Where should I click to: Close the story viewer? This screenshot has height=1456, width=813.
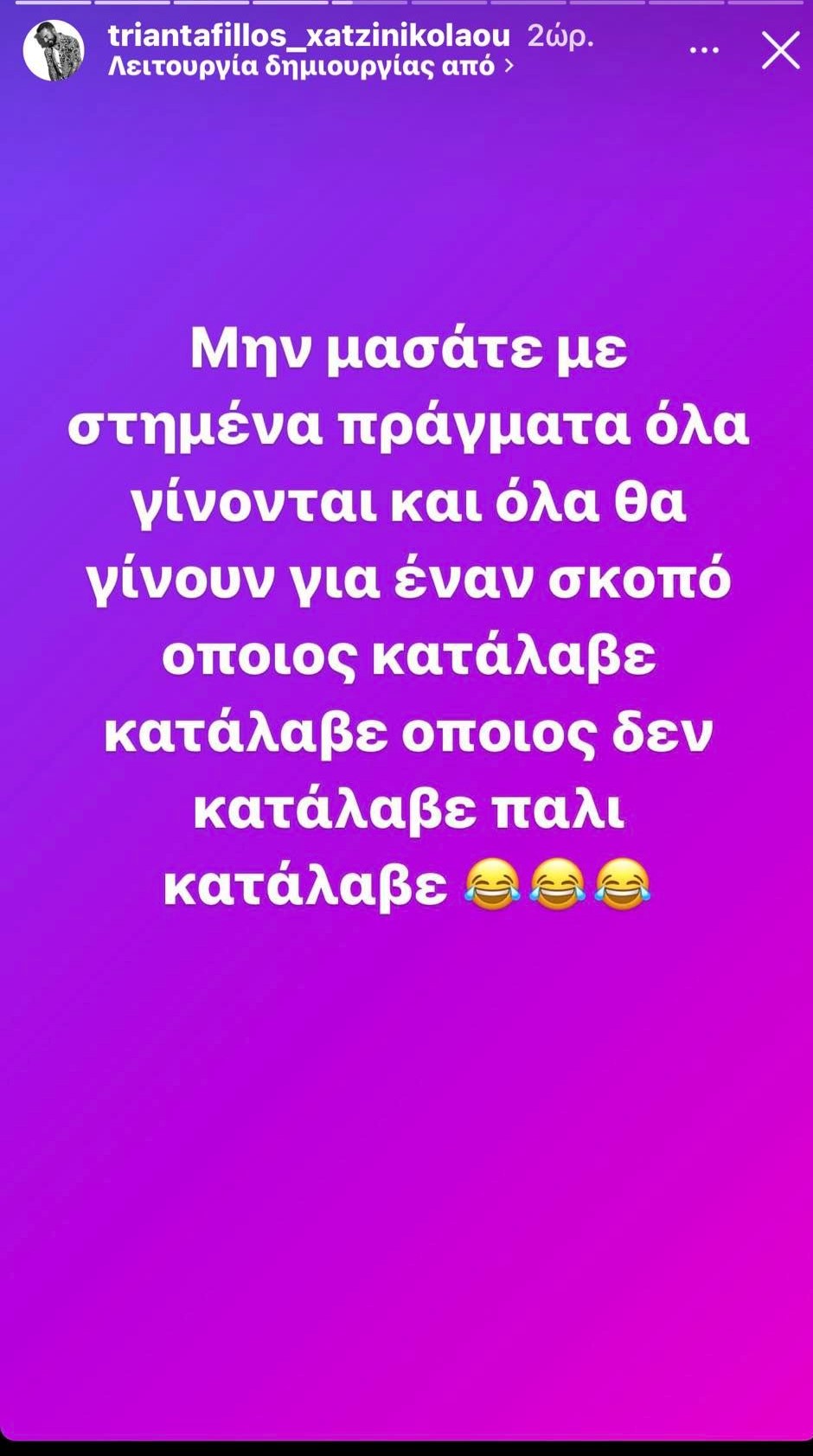(x=780, y=50)
